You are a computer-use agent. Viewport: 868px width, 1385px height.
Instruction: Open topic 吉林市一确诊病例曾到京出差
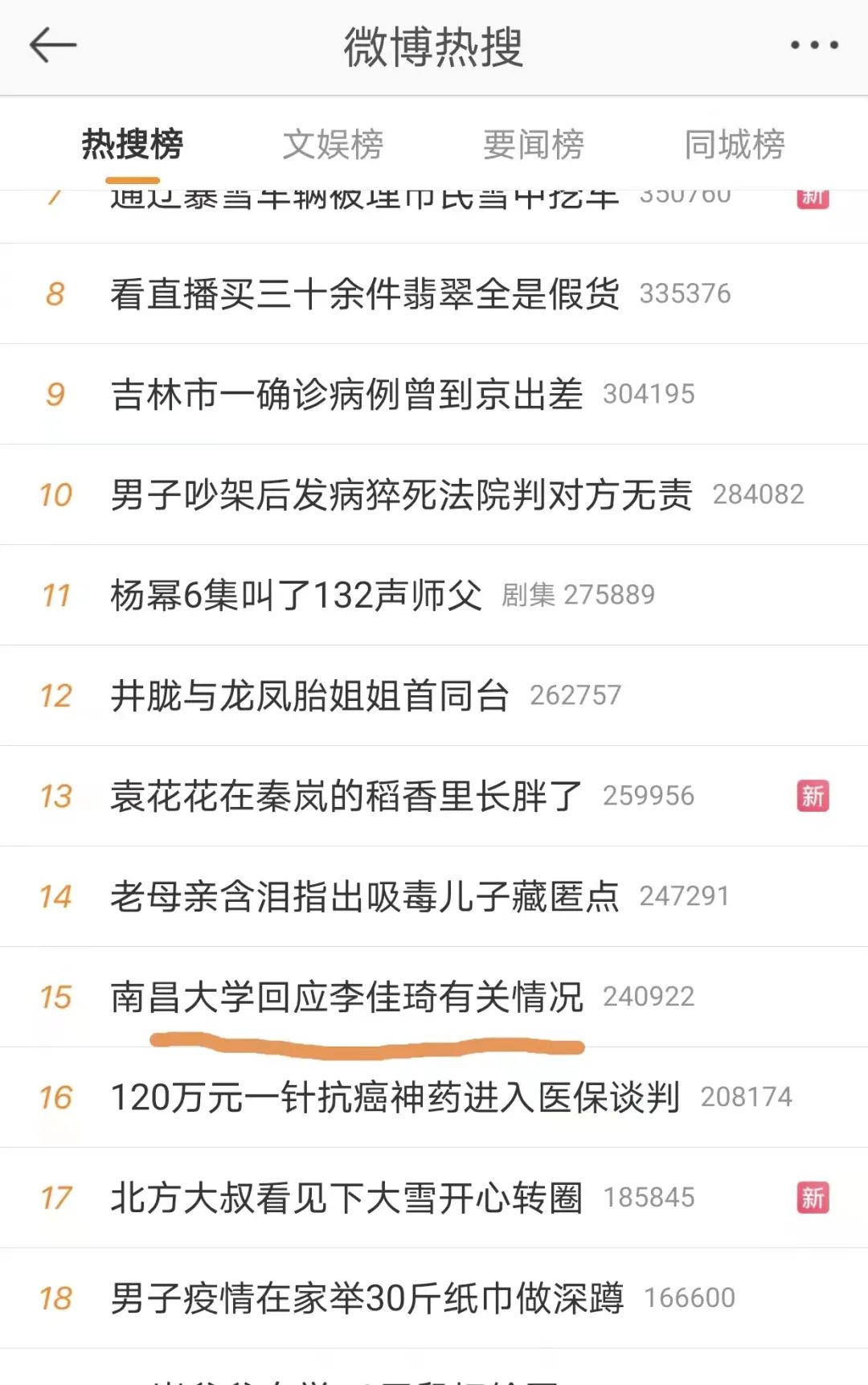pos(346,394)
